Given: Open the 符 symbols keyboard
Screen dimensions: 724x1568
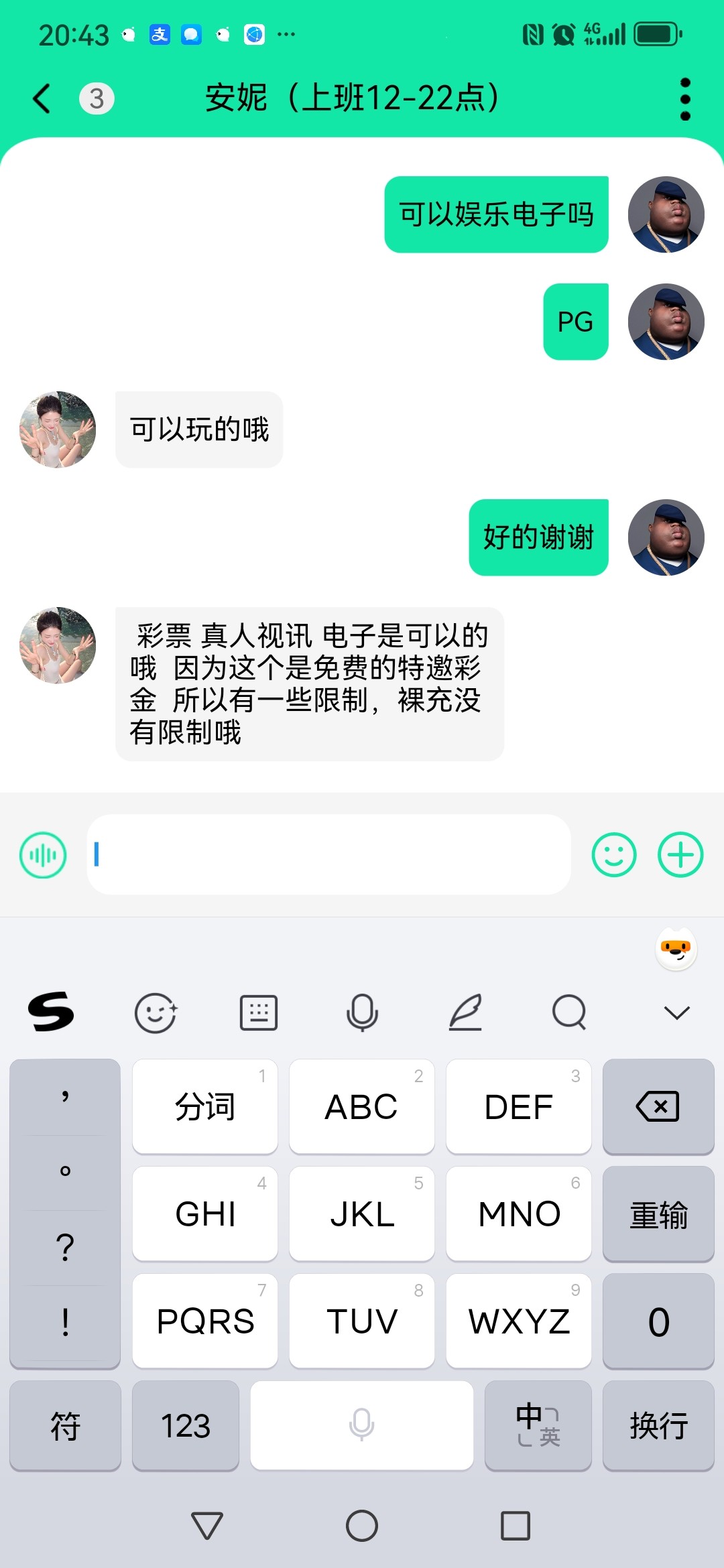Looking at the screenshot, I should tap(65, 1425).
